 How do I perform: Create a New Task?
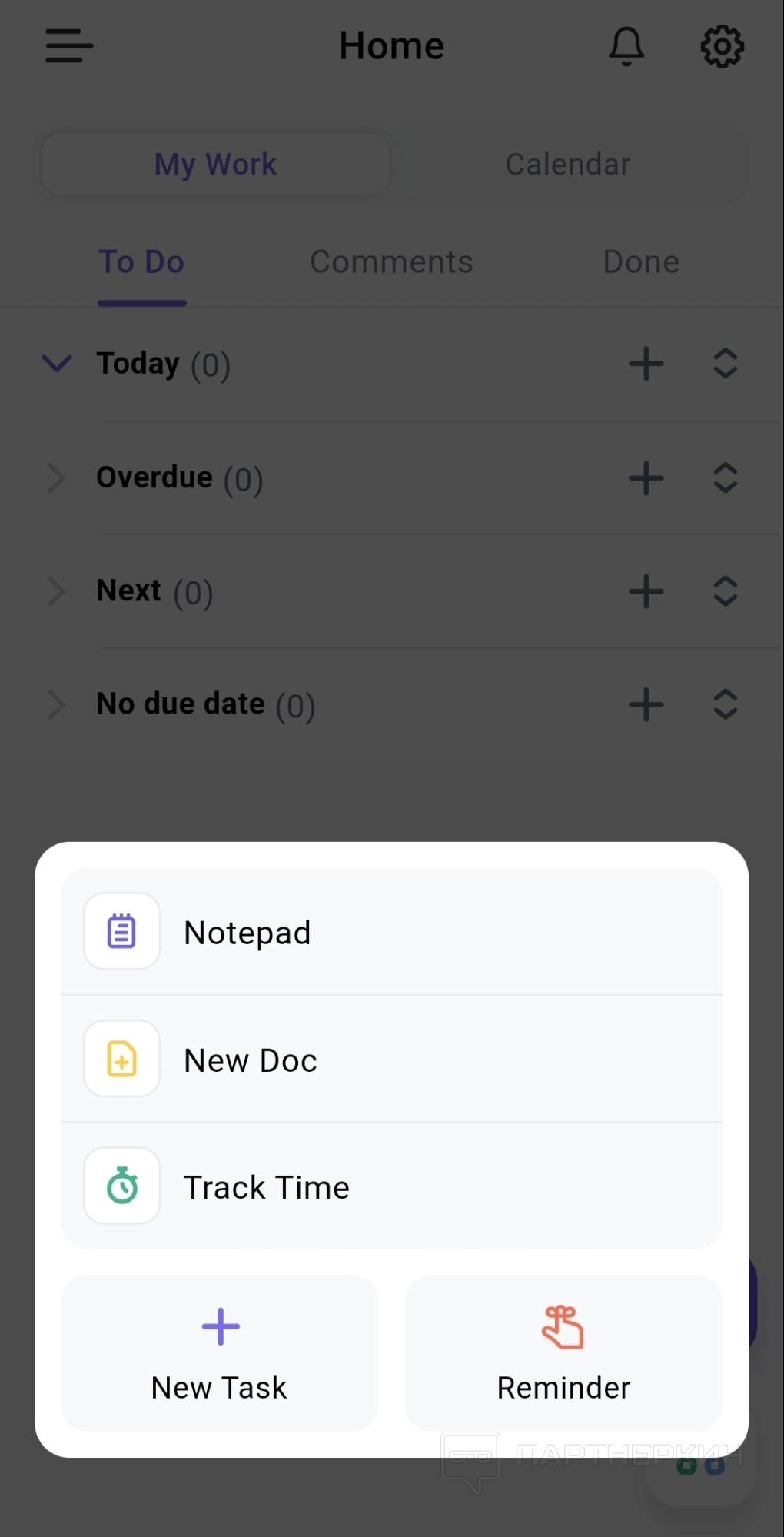(220, 1353)
